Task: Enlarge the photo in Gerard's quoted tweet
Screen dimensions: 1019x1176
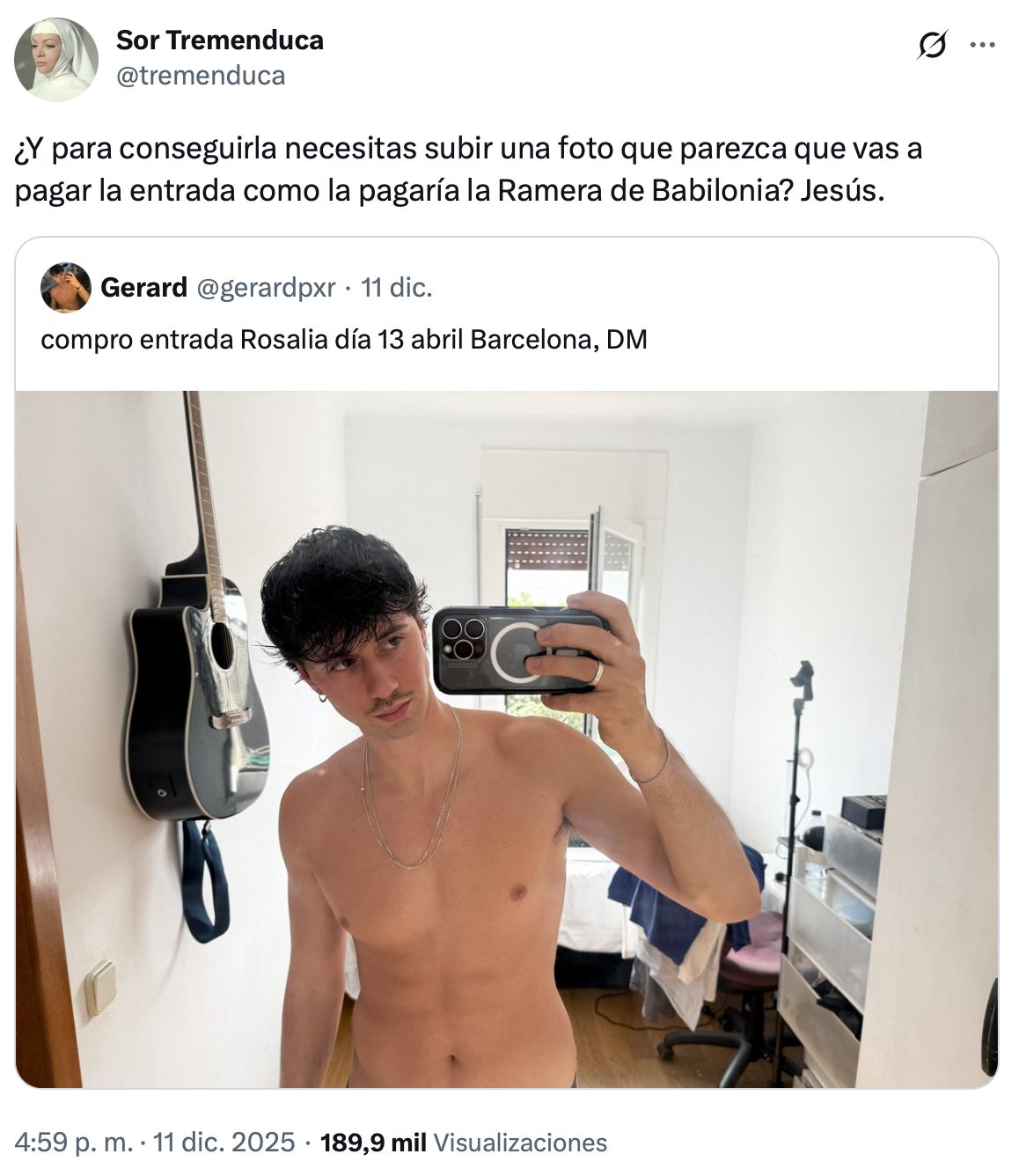Action: (x=507, y=739)
